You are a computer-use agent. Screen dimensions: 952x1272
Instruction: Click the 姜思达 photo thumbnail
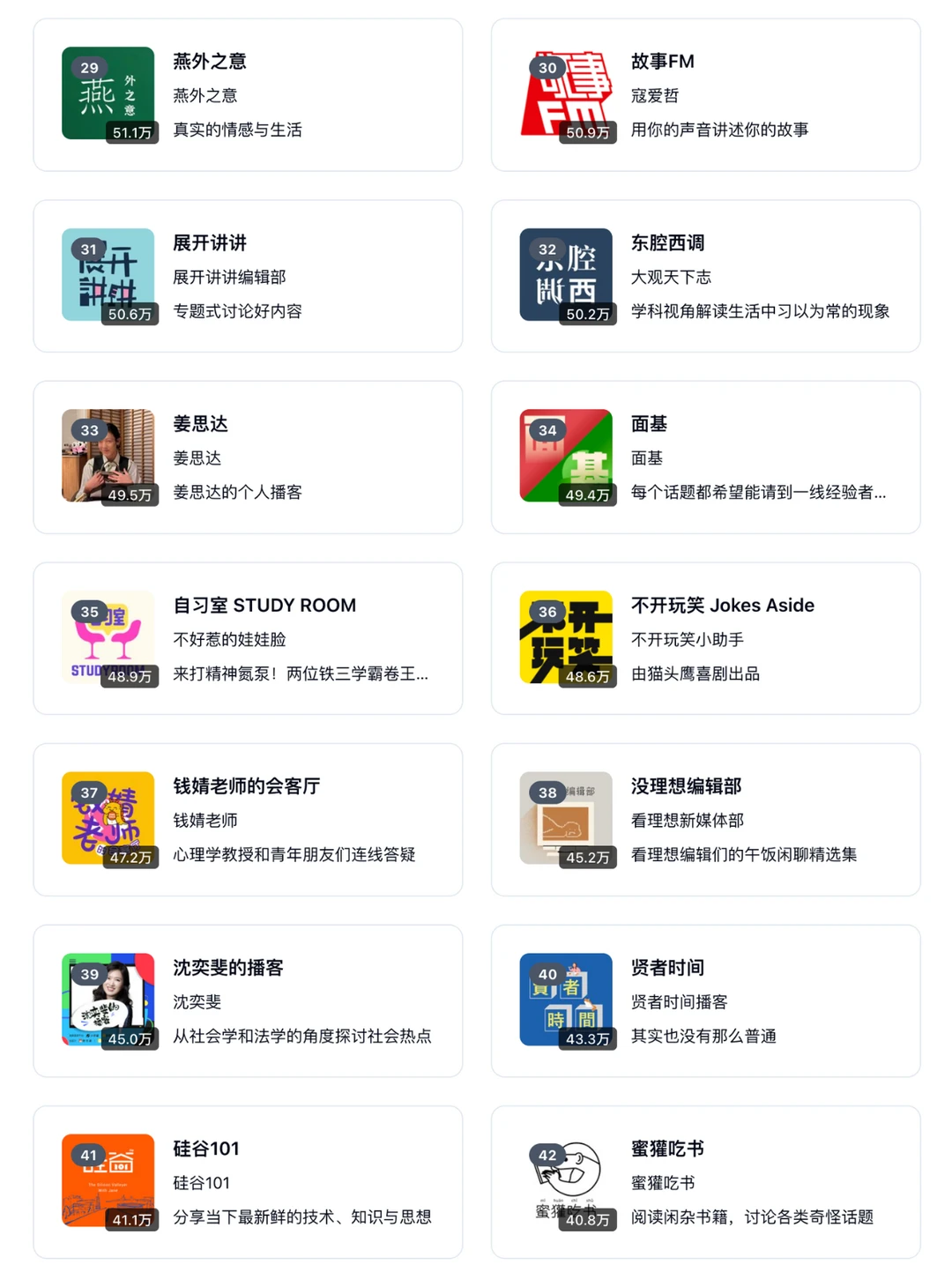click(x=108, y=456)
